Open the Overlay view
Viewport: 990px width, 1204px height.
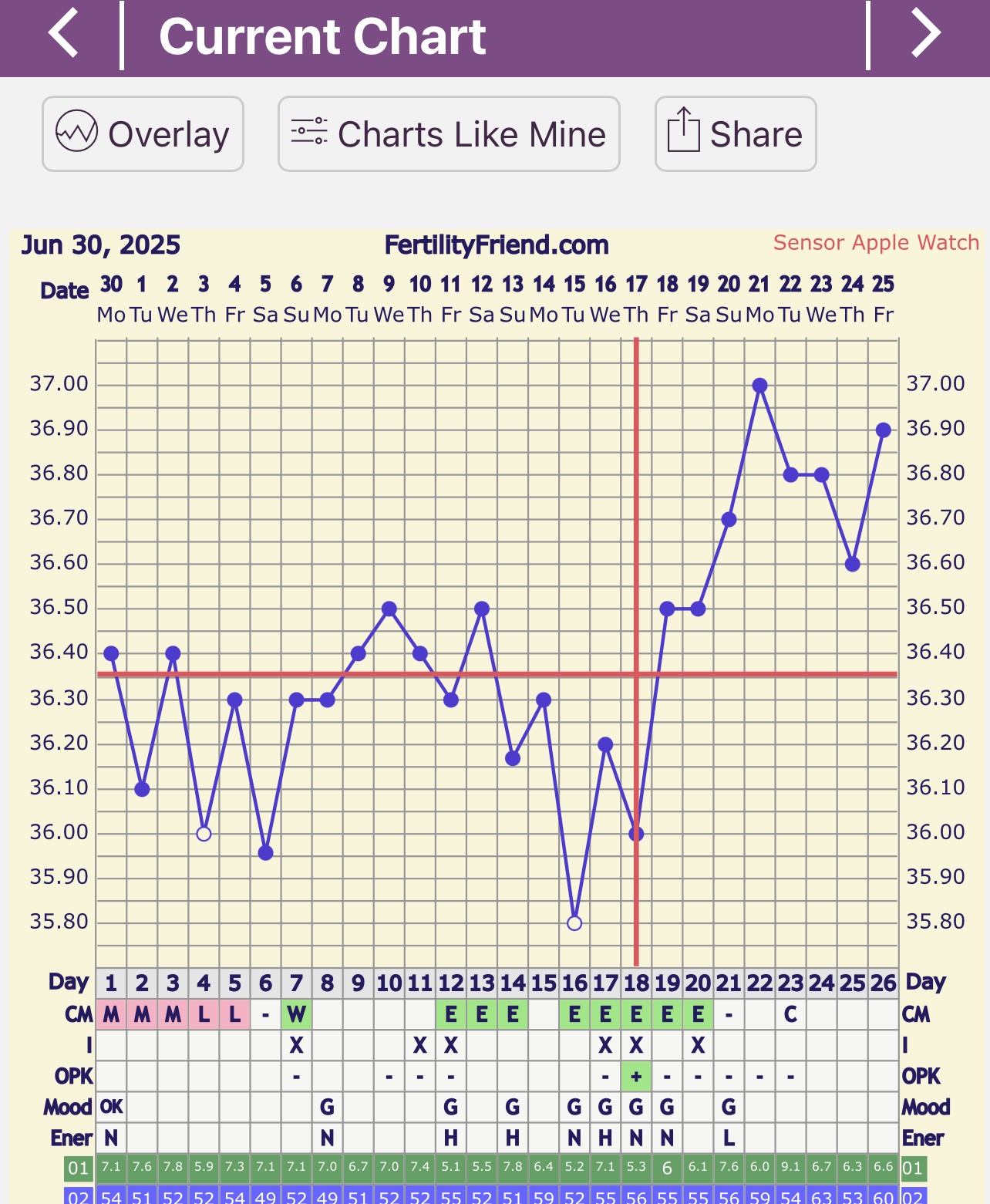143,133
